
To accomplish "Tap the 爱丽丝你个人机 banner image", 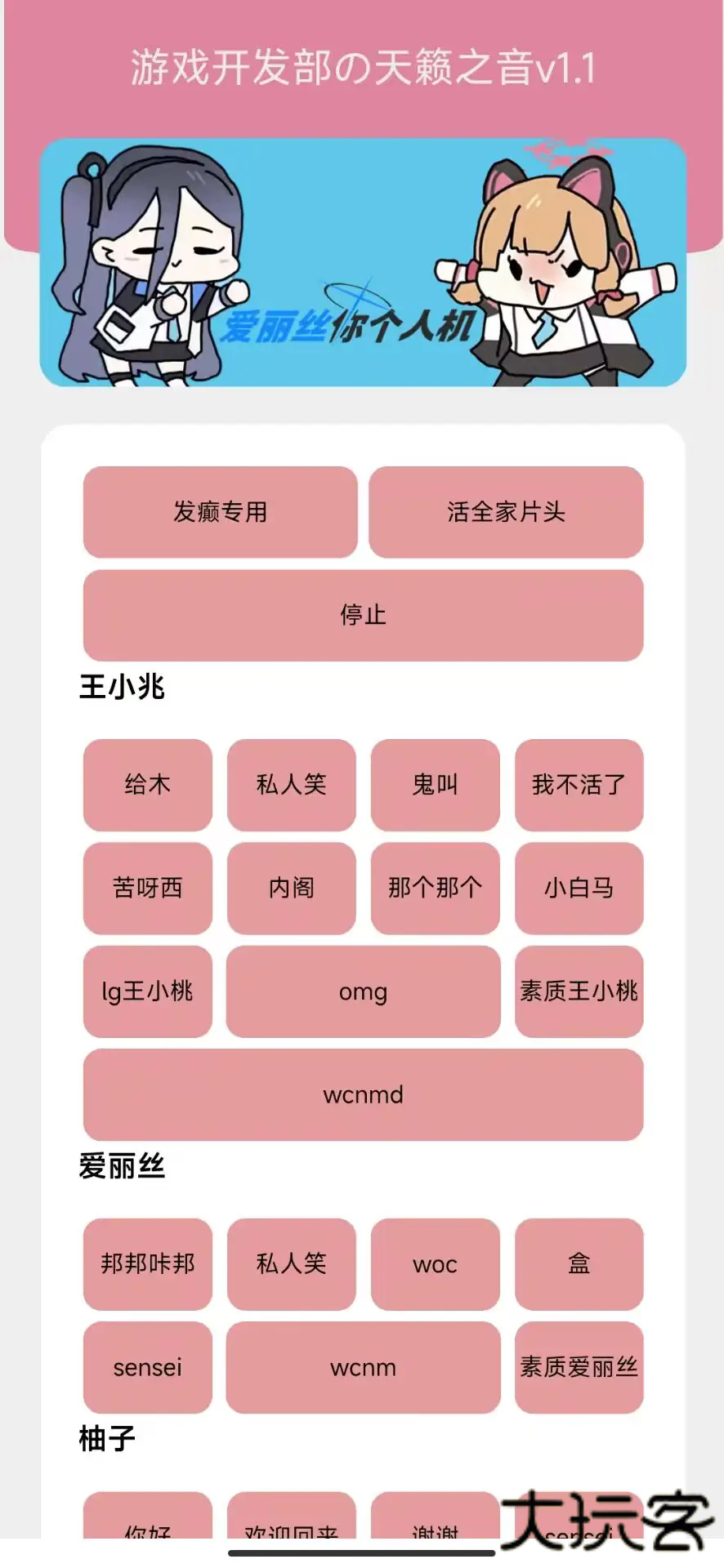I will [362, 261].
